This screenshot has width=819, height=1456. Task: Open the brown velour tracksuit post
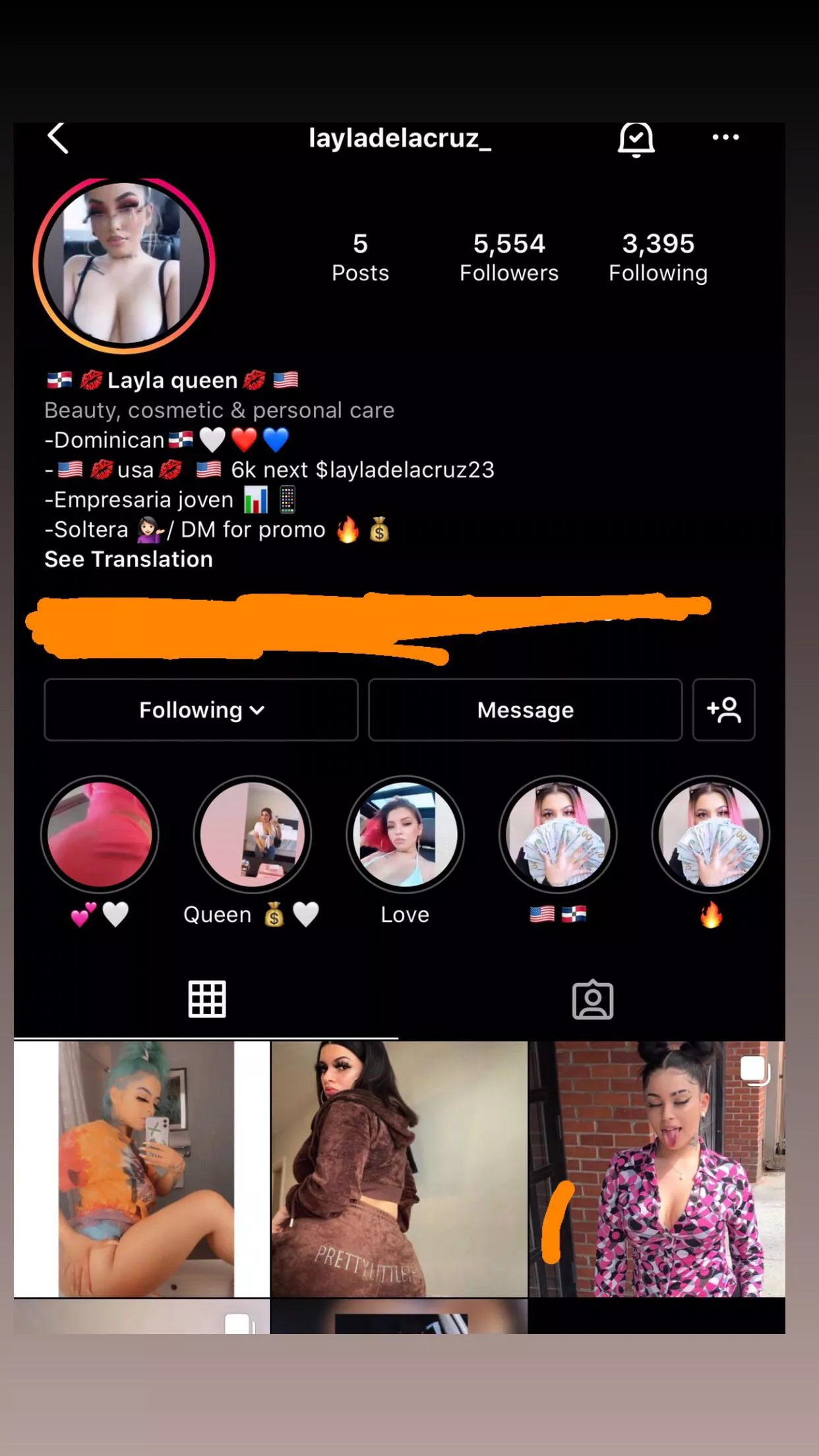(399, 1168)
